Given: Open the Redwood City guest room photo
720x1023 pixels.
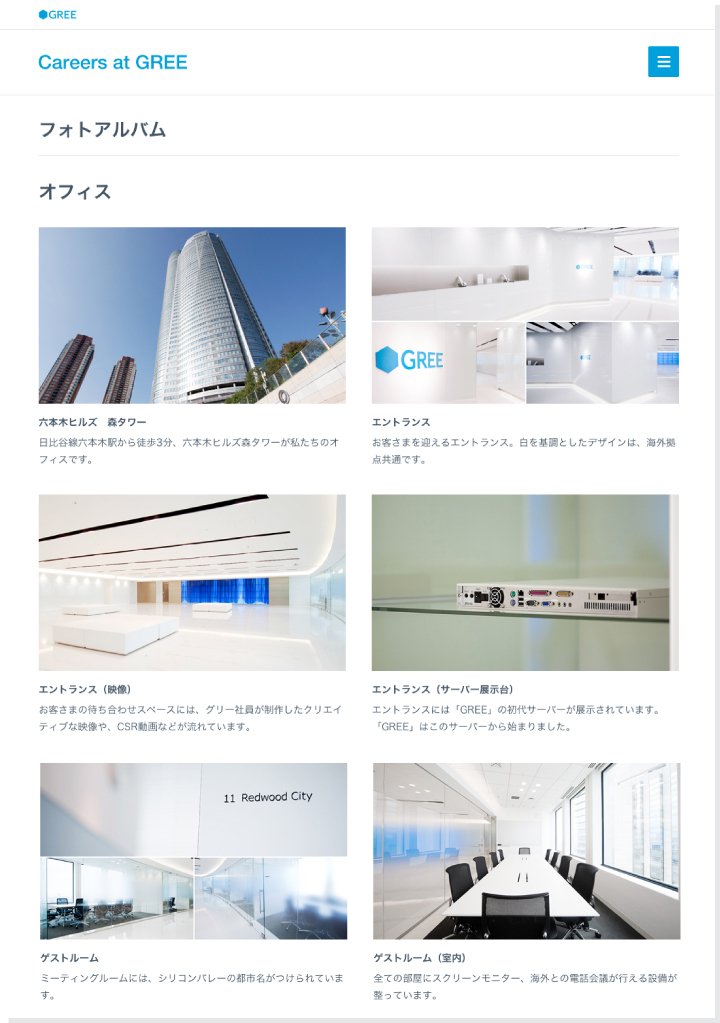Looking at the screenshot, I should click(x=193, y=851).
